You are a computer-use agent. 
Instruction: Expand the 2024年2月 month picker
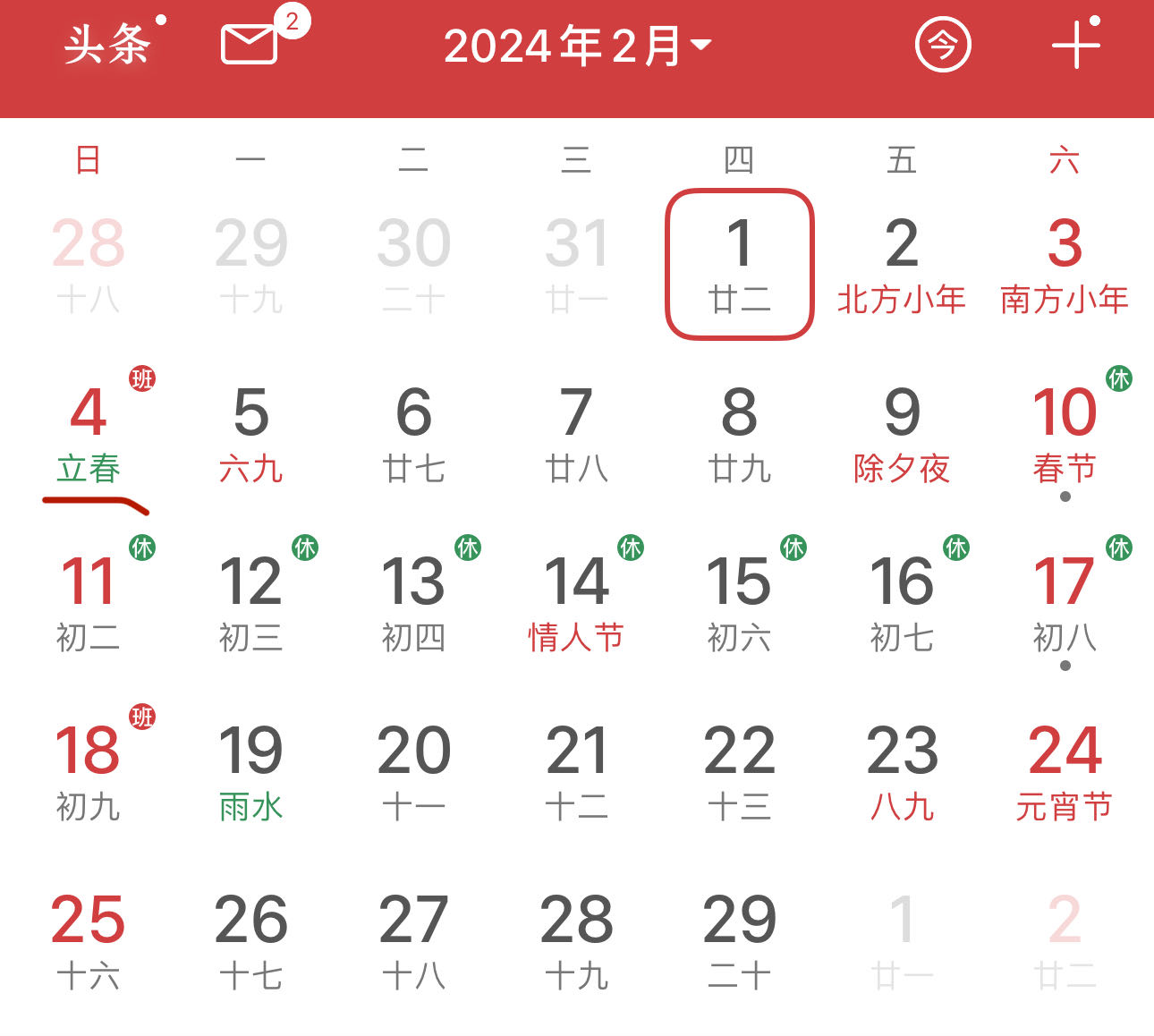[577, 47]
